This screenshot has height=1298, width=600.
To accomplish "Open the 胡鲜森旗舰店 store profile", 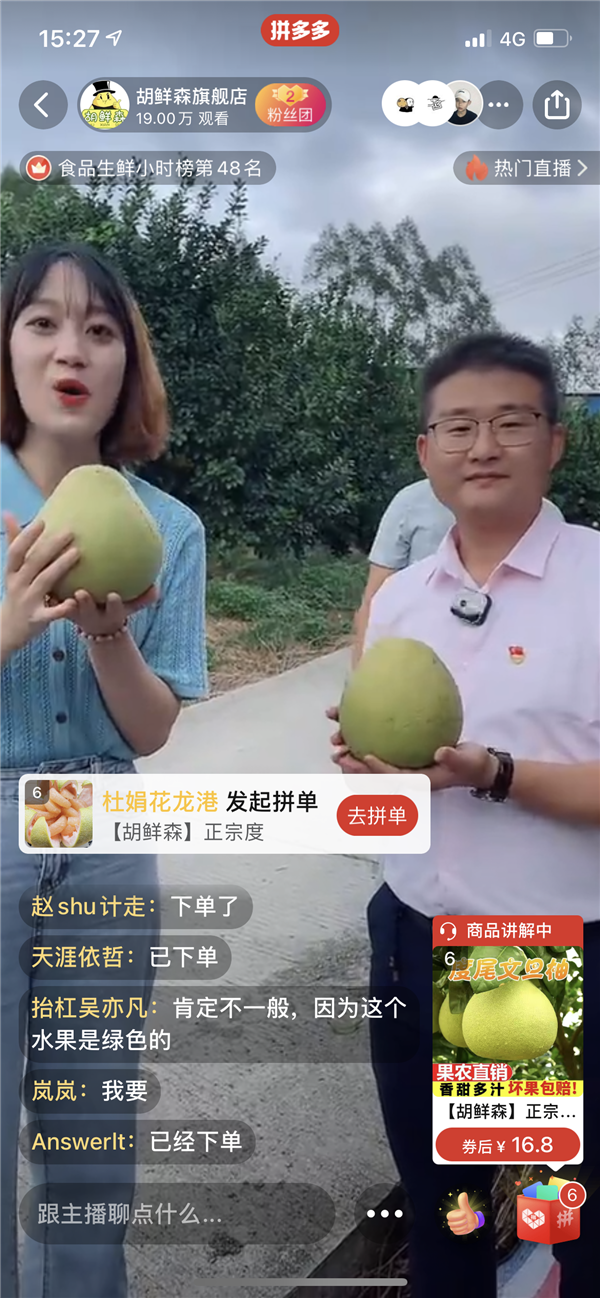I will (x=165, y=105).
